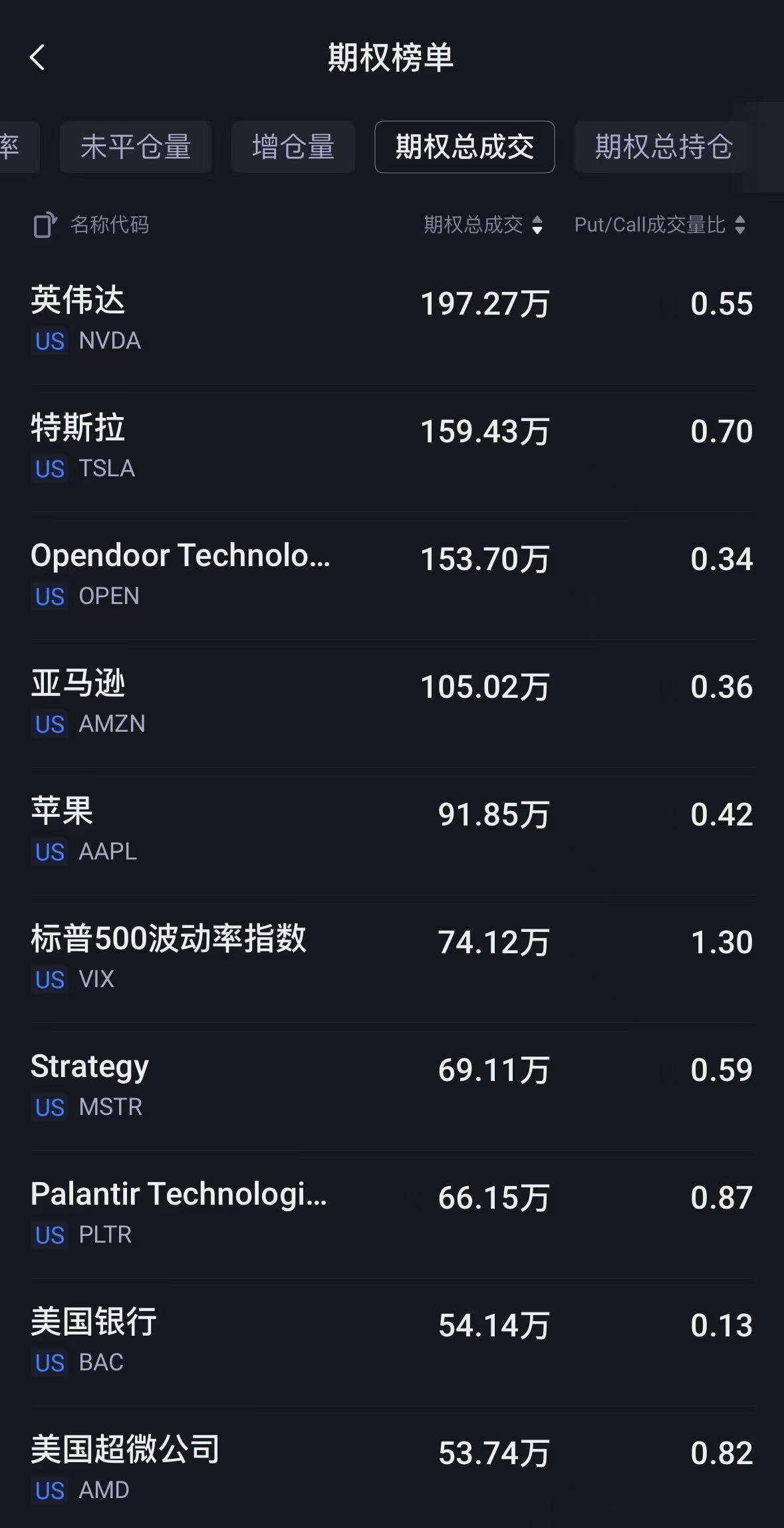The height and width of the screenshot is (1528, 784).
Task: Sort by the 期权总成交 column
Action: (x=484, y=225)
